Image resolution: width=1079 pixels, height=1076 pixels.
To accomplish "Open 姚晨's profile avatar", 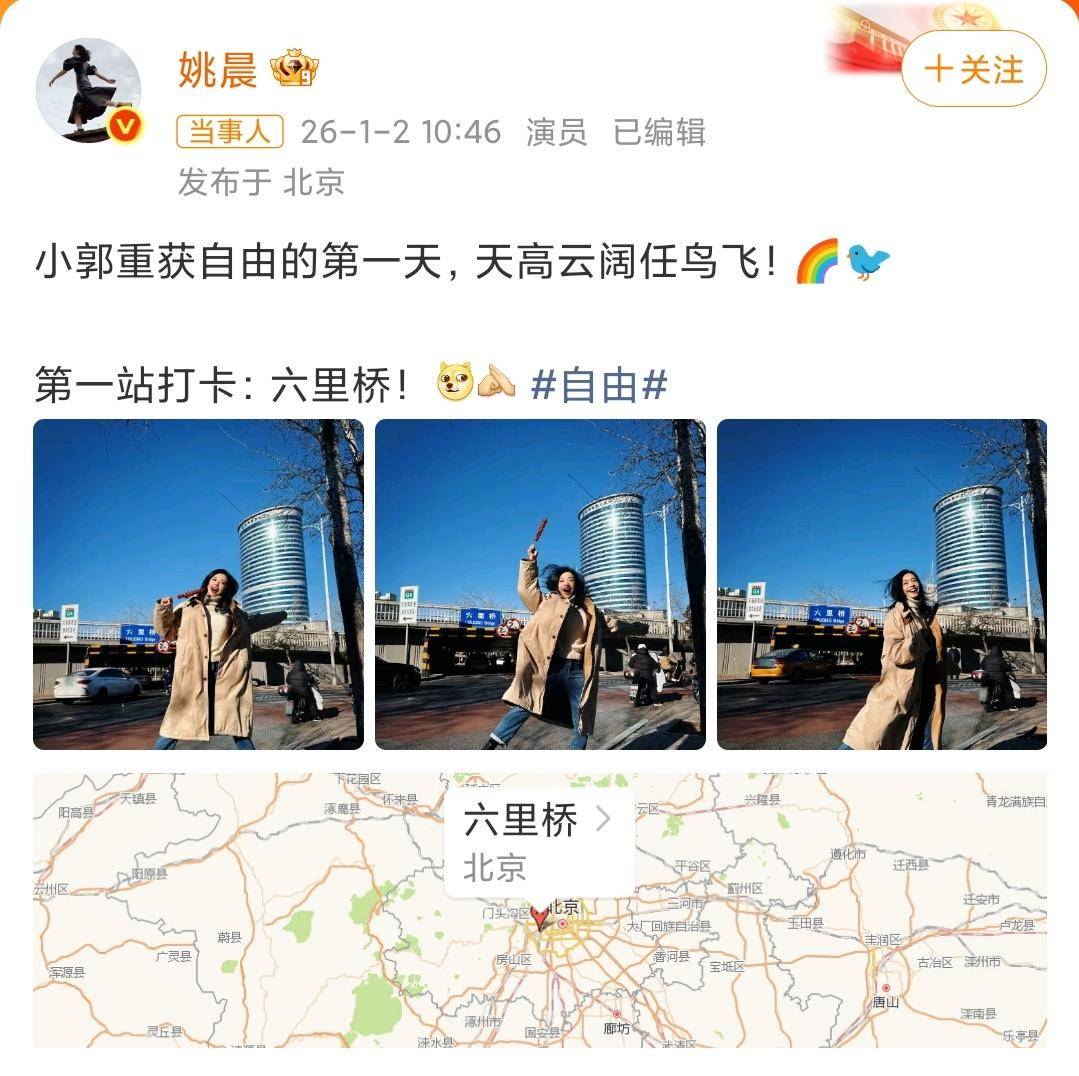I will tap(88, 91).
